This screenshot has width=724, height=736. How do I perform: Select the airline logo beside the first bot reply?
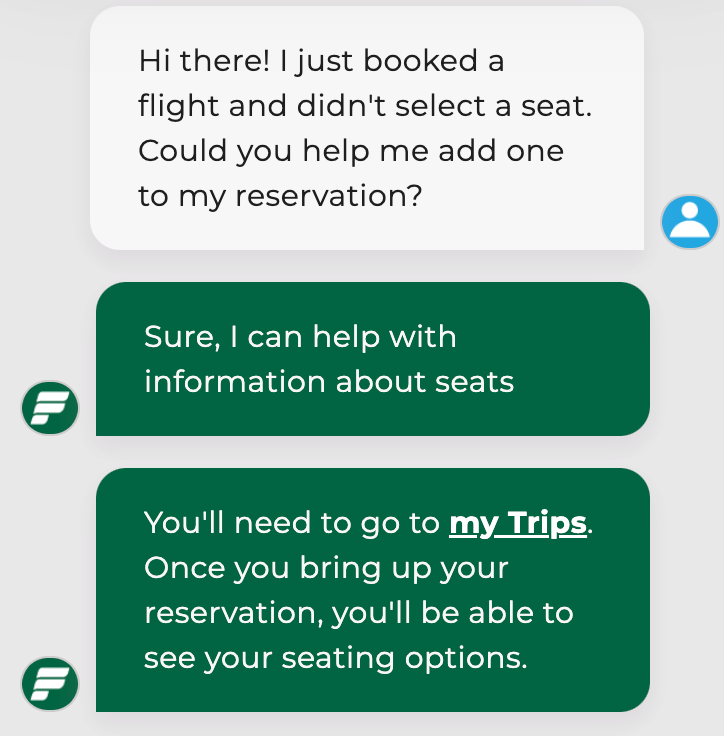(x=49, y=408)
